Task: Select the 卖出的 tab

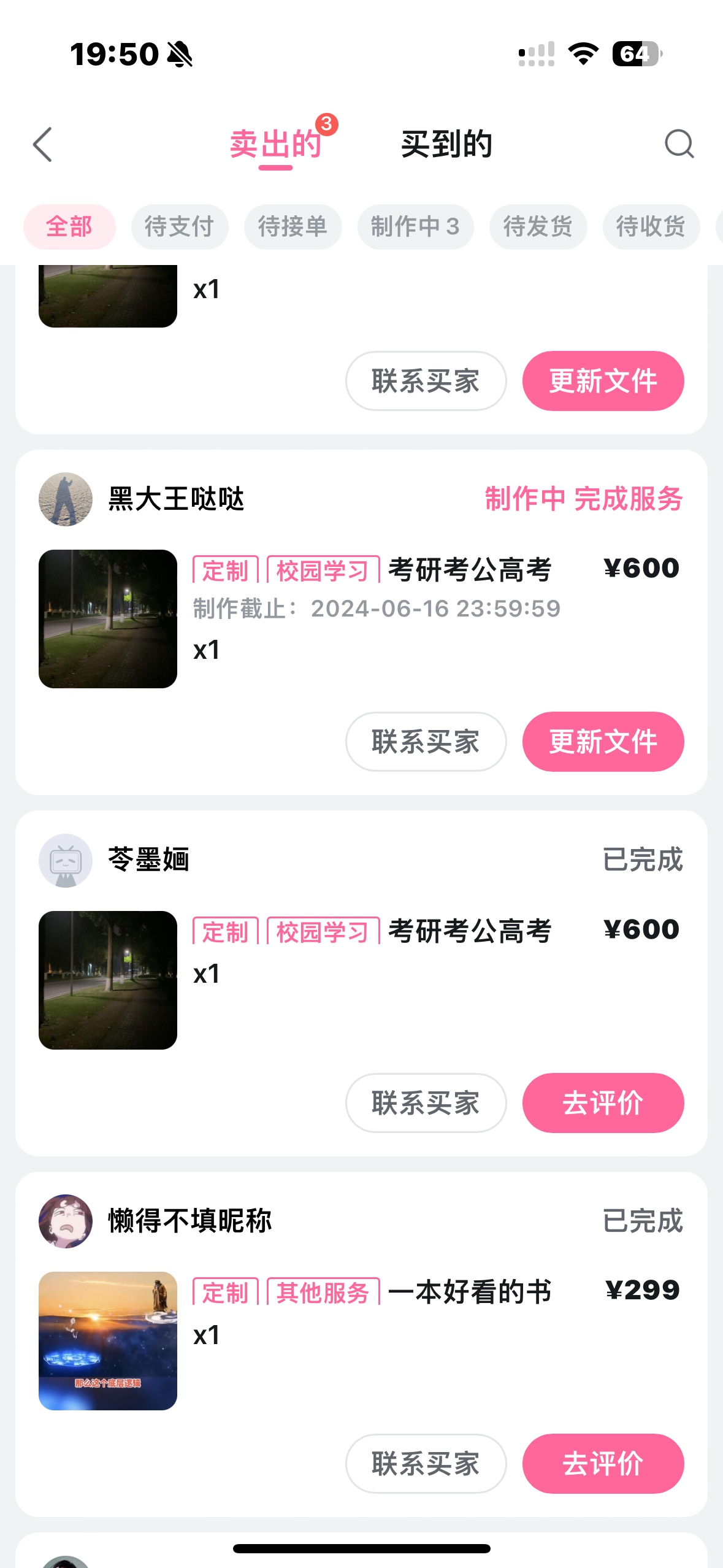Action: pyautogui.click(x=275, y=145)
